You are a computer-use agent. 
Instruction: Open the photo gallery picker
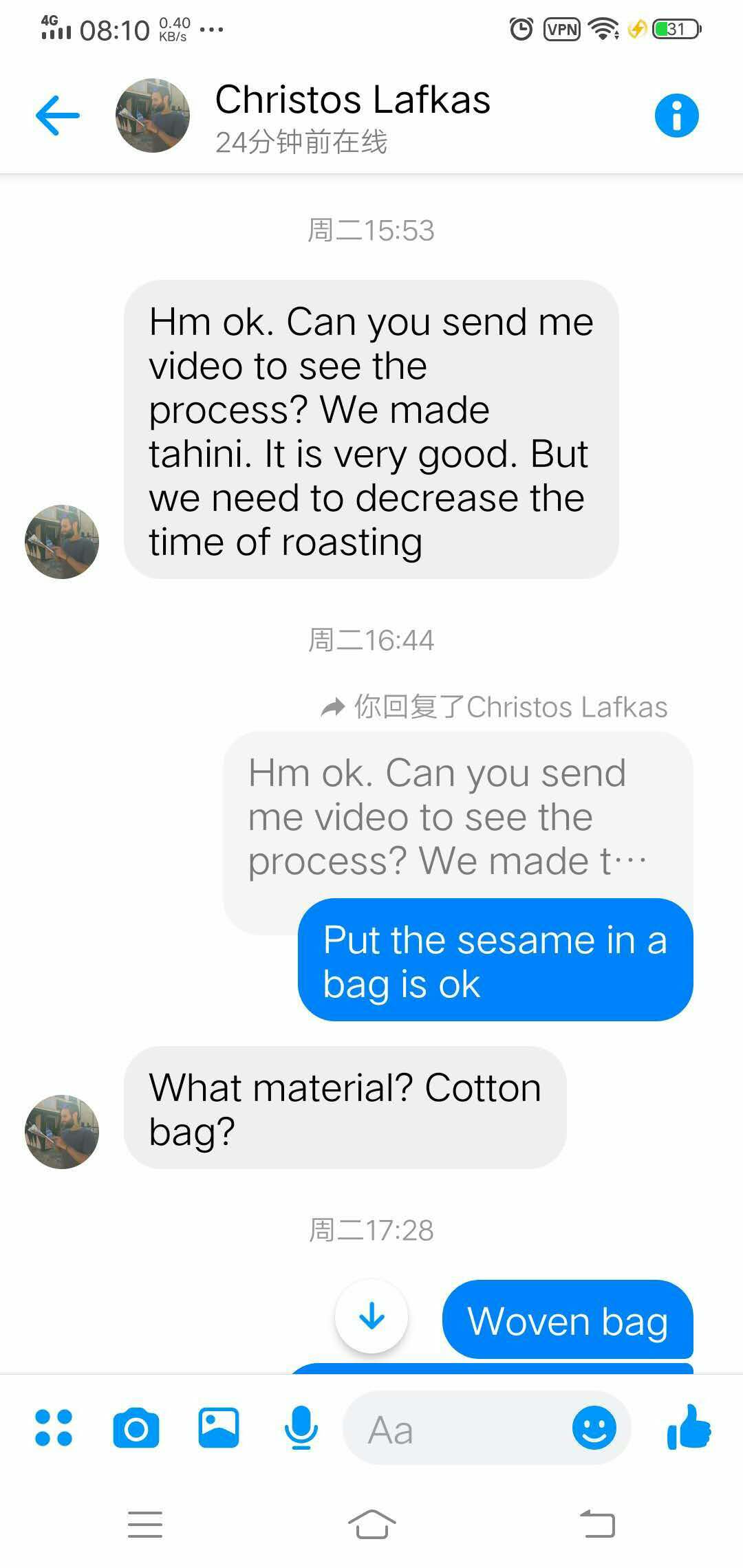click(219, 1428)
